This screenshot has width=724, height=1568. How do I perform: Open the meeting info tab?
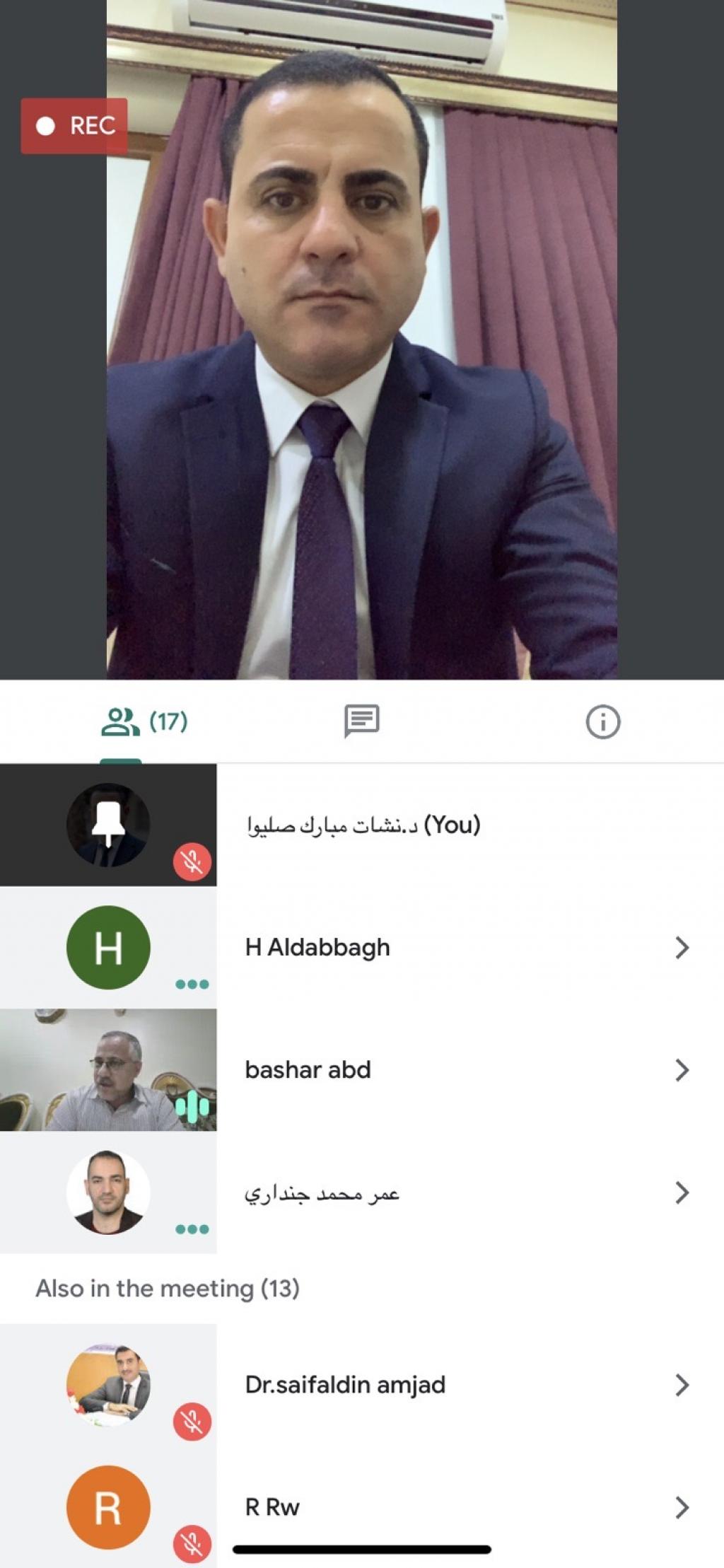click(x=602, y=721)
